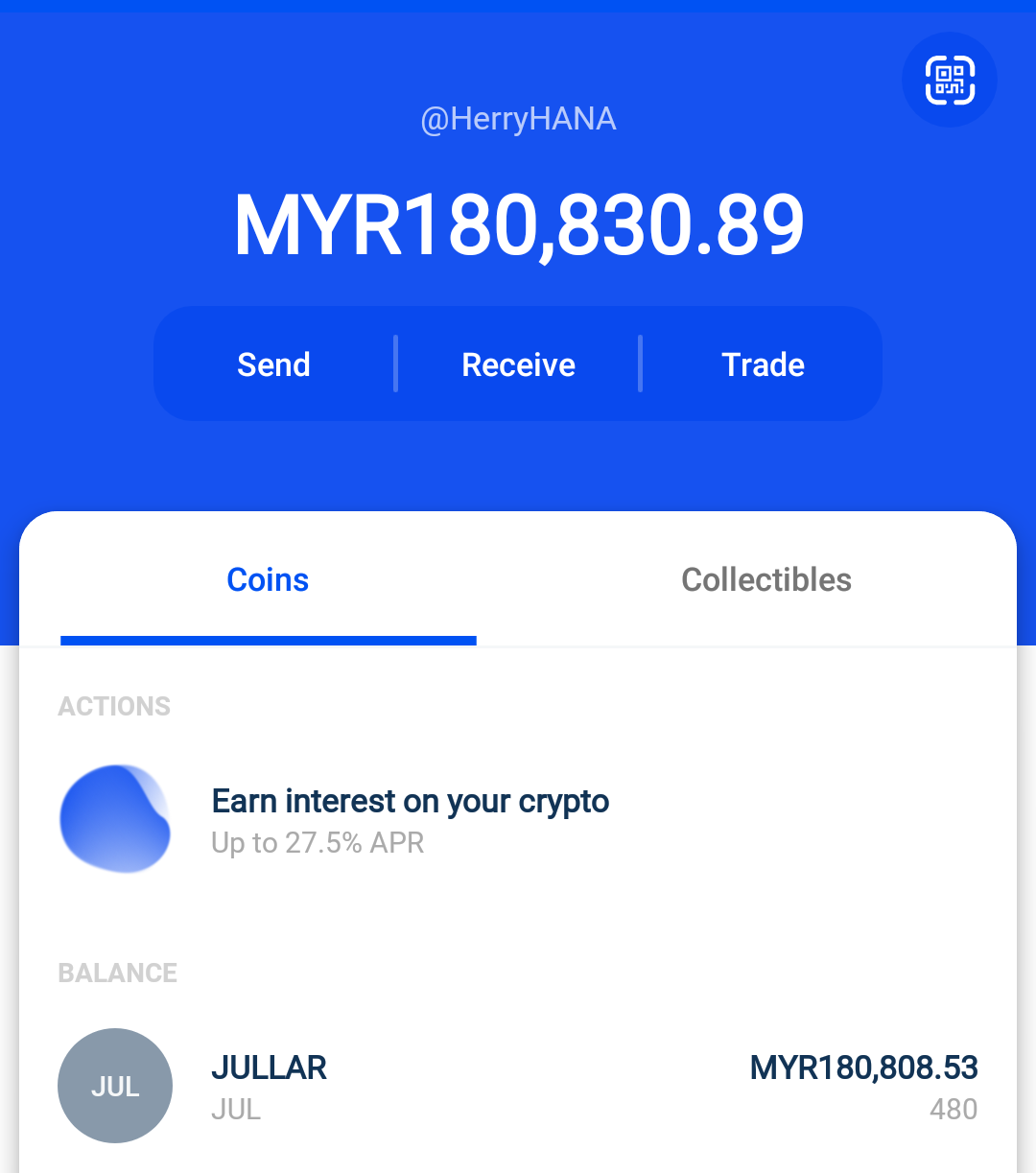This screenshot has width=1036, height=1173.
Task: Select the Coins tab
Action: 268,580
